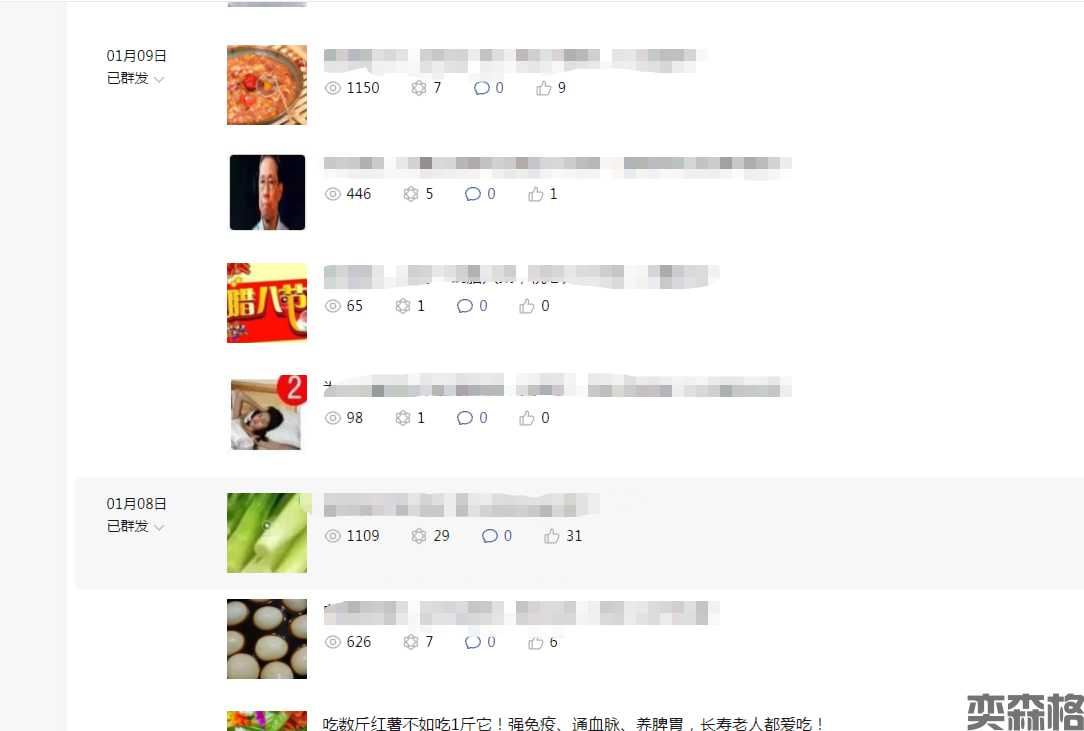The width and height of the screenshot is (1084, 731).
Task: Open the article titled 吃数斤红薯不如吃1斤它
Action: 574,723
